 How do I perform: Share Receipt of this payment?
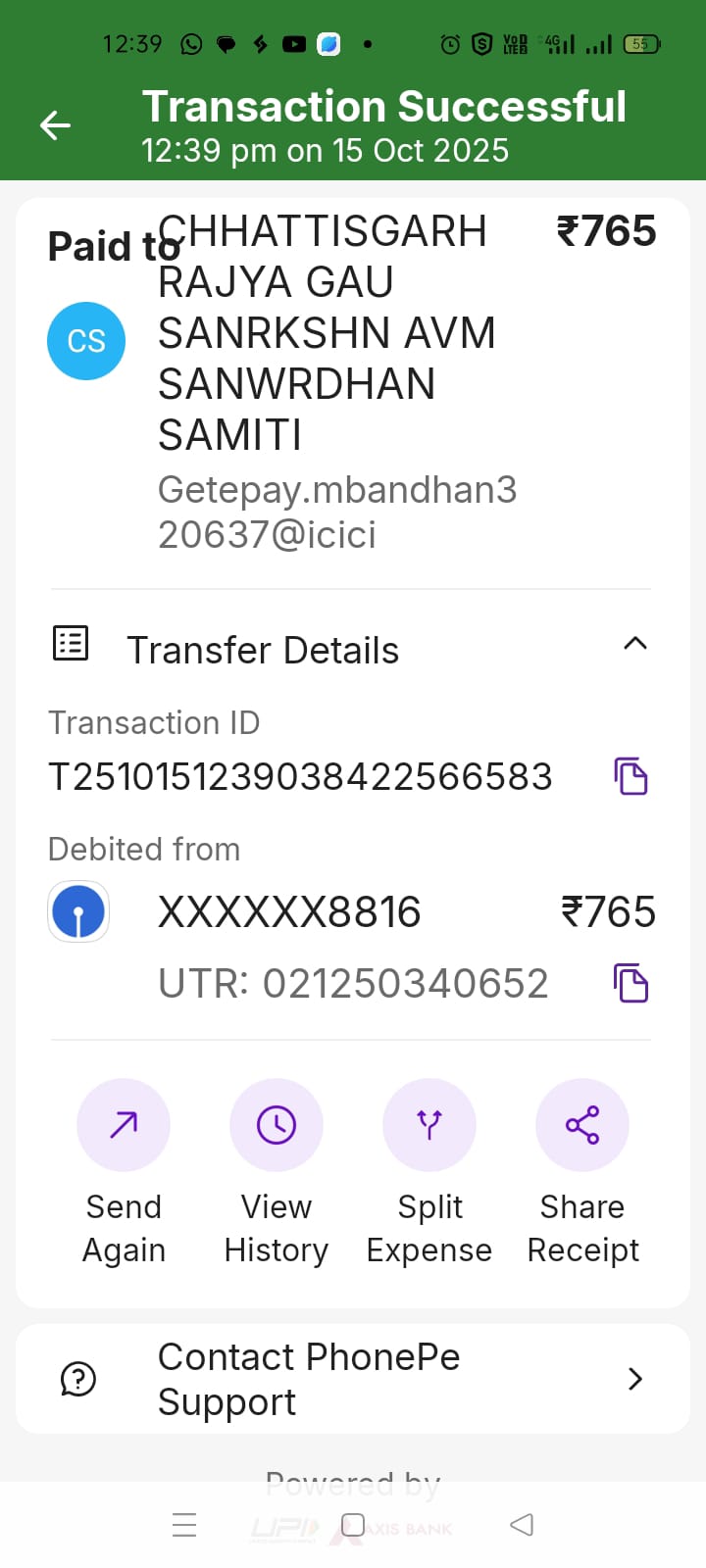click(582, 1126)
